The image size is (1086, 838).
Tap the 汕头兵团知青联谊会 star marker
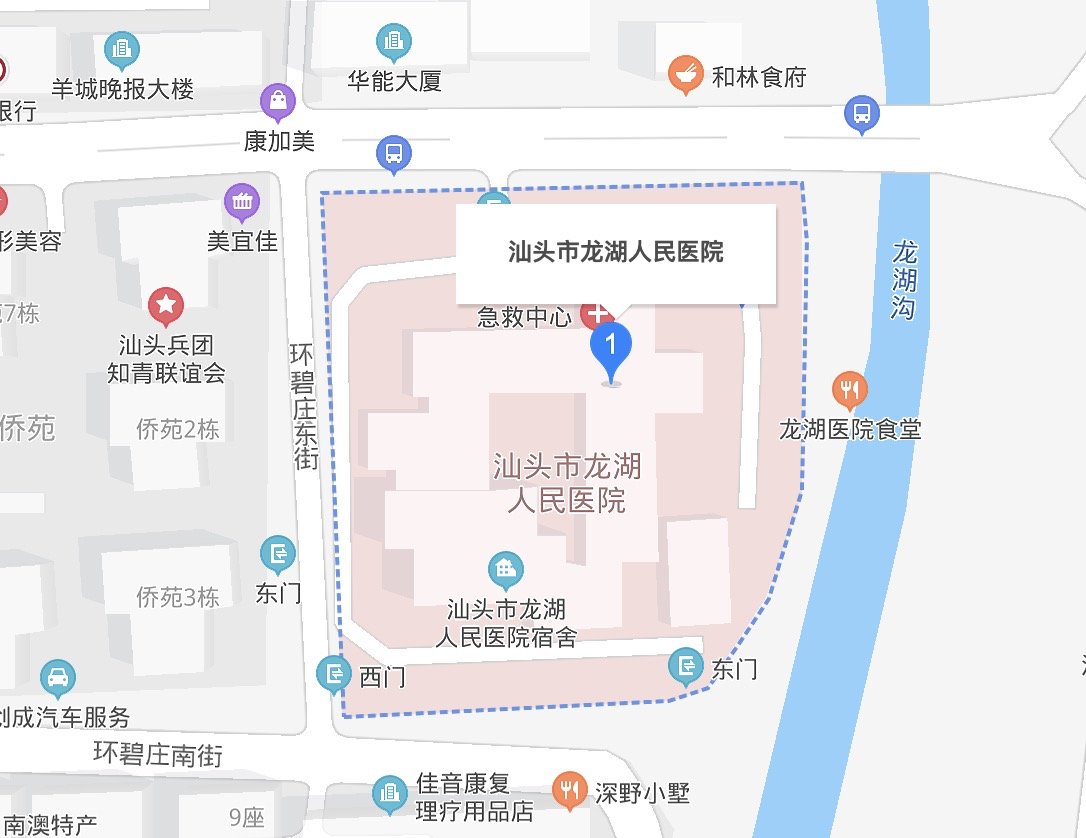click(165, 302)
